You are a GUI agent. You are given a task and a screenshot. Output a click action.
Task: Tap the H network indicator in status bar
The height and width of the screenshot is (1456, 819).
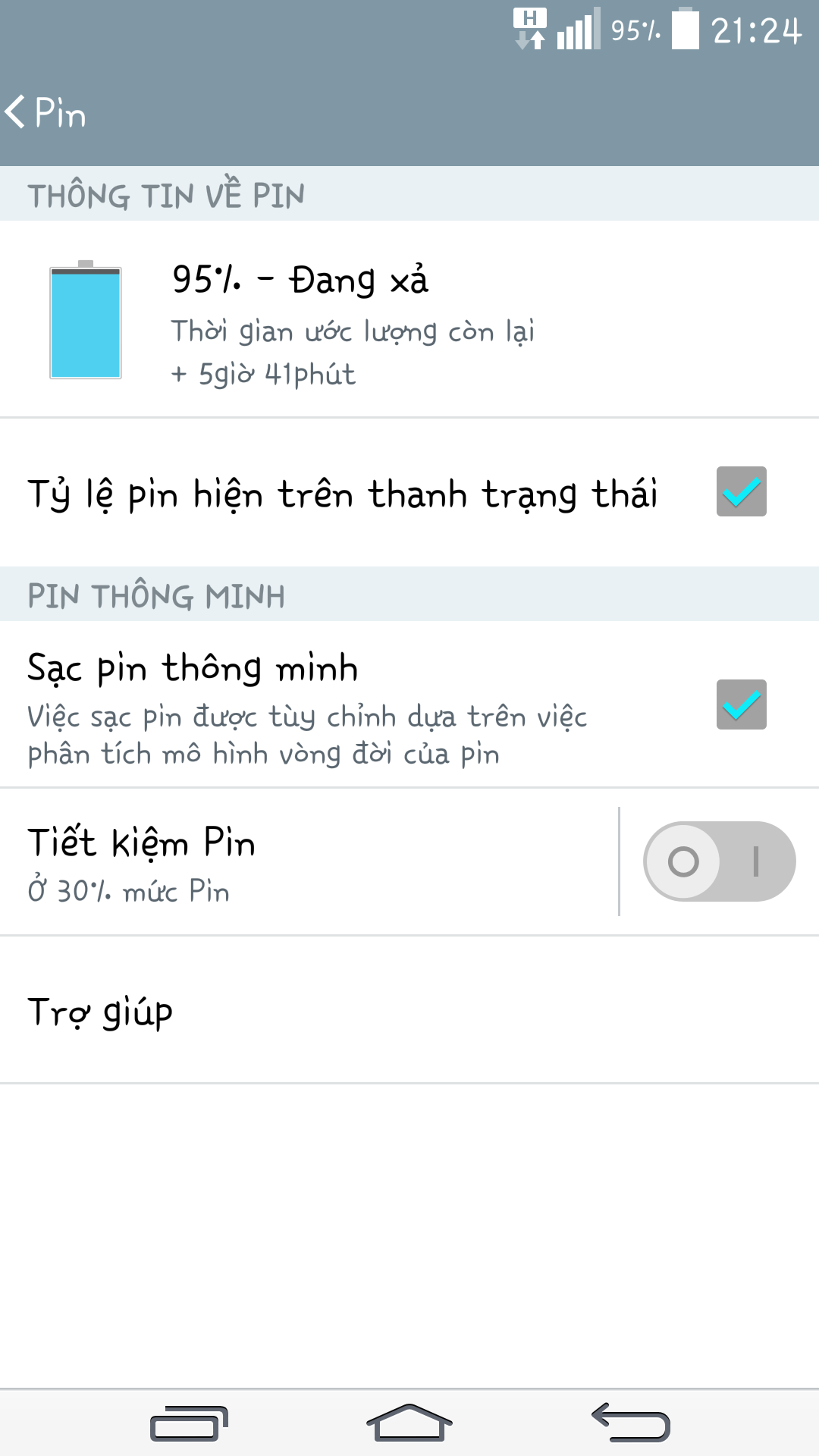click(528, 25)
